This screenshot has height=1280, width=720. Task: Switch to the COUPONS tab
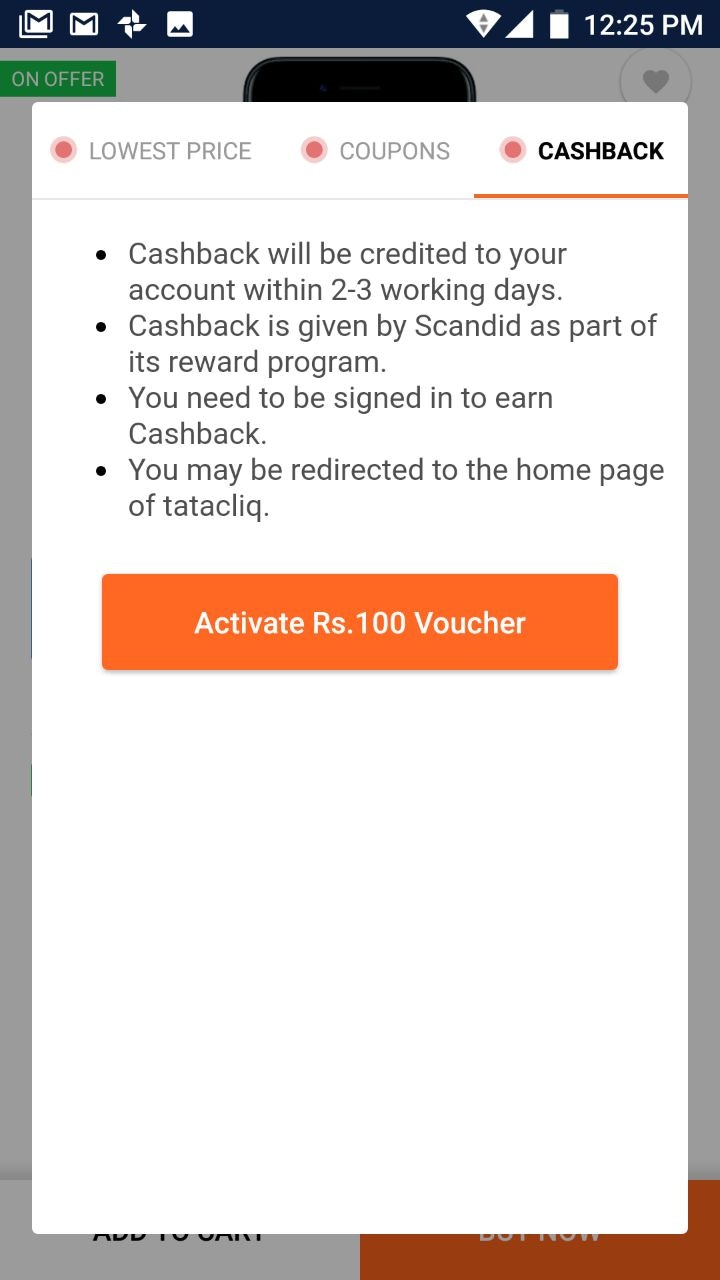click(x=375, y=150)
